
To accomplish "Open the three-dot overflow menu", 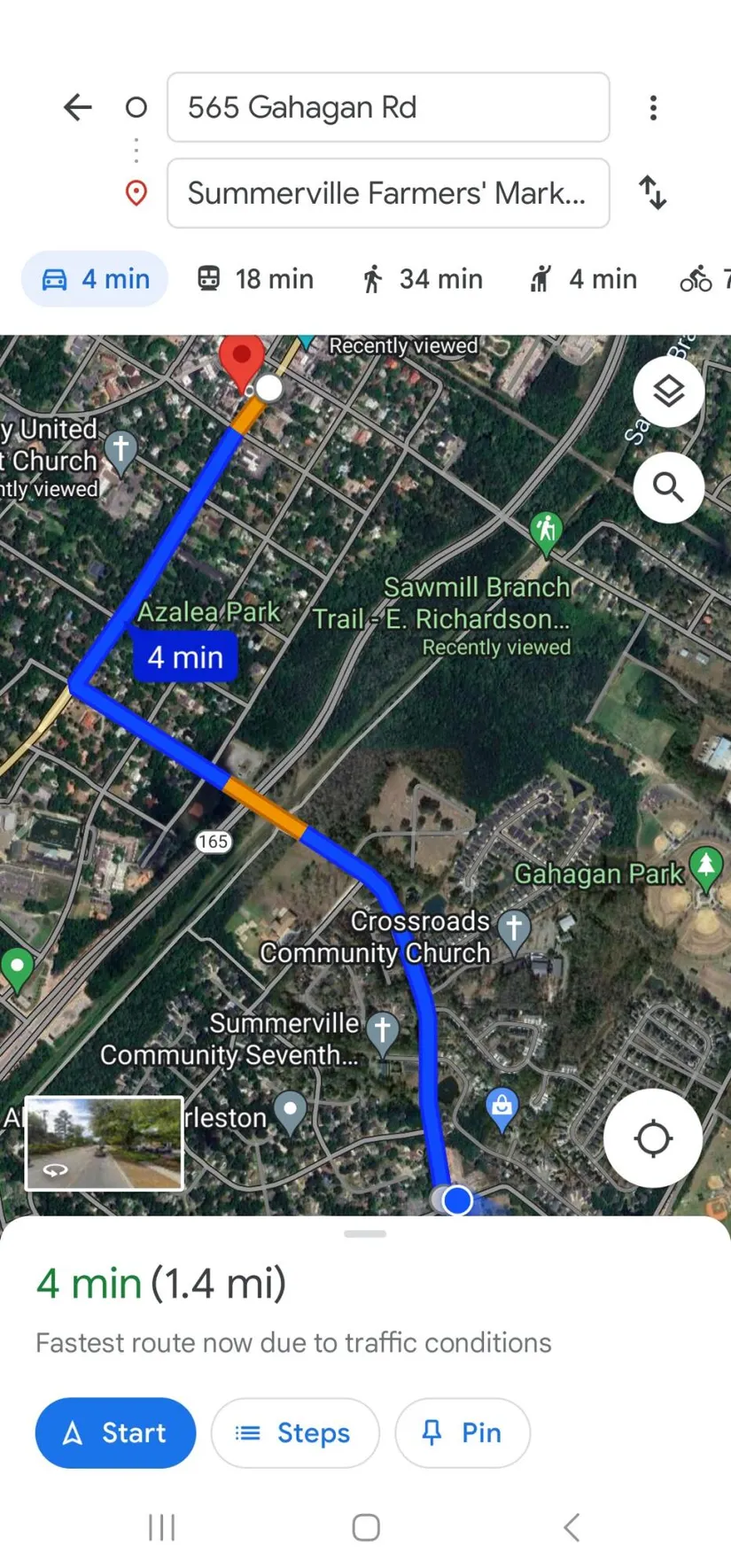I will (653, 107).
